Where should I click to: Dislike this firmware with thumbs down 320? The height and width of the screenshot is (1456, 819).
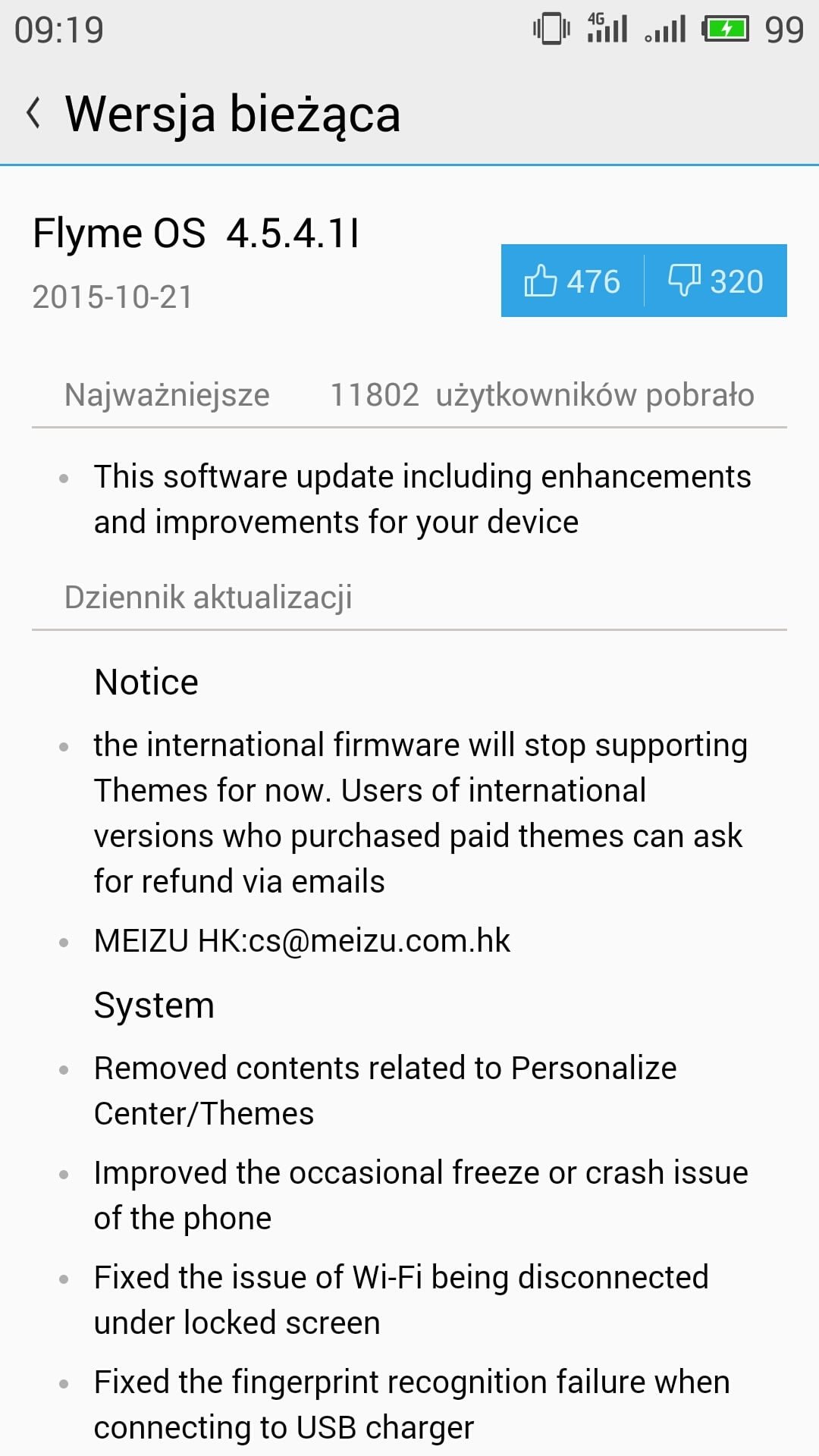coord(716,281)
